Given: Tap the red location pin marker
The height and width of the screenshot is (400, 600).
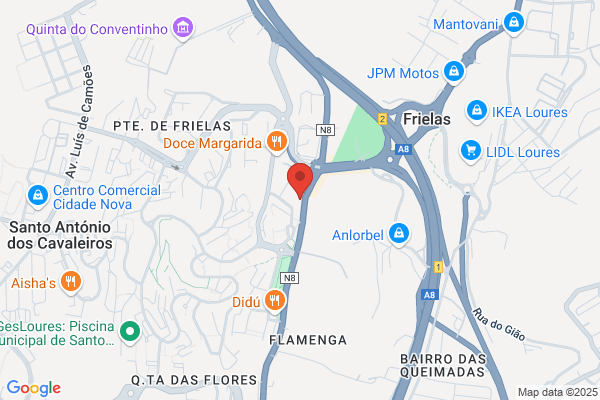Looking at the screenshot, I should click(300, 180).
